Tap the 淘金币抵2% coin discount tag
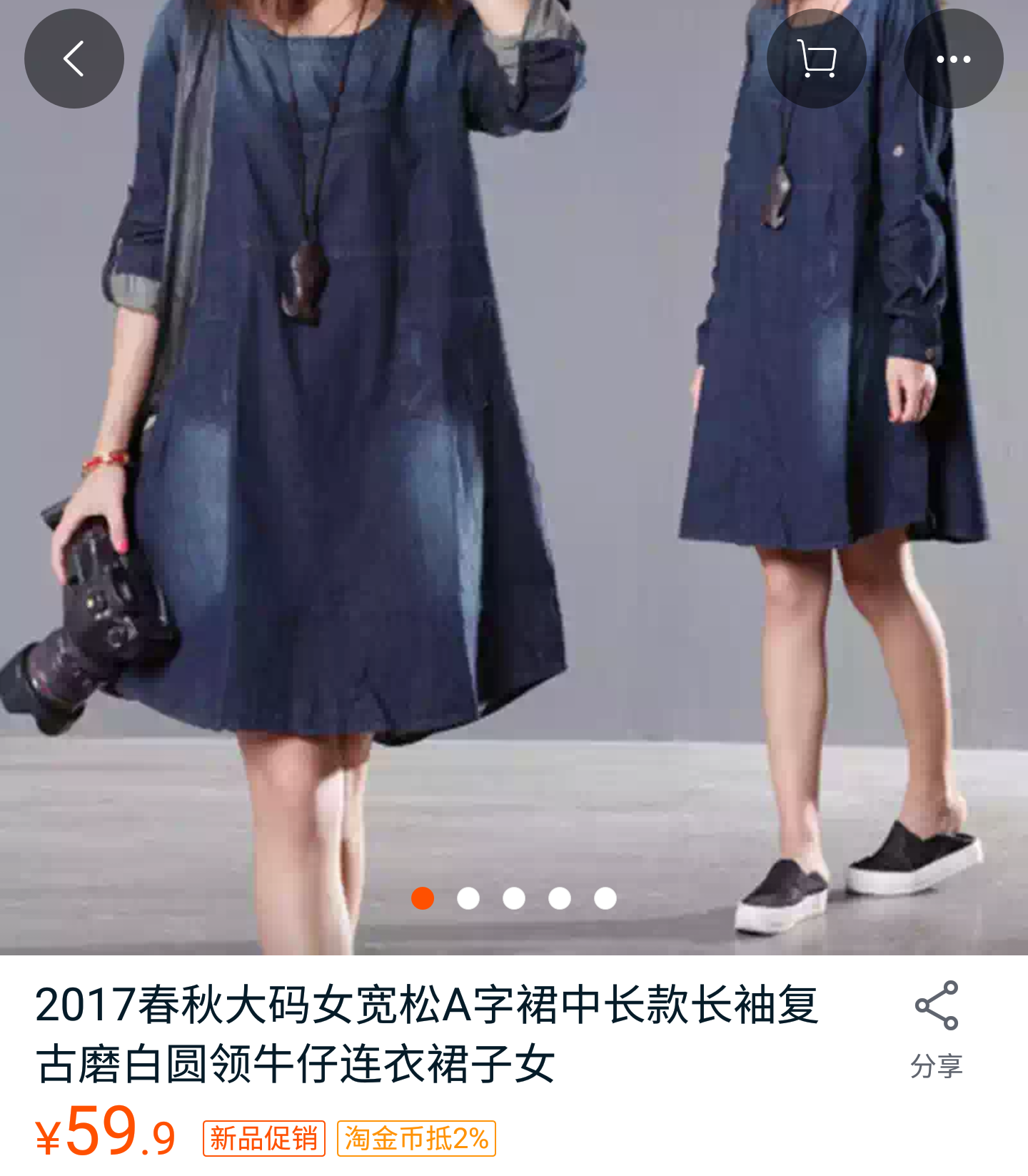 pos(416,1138)
